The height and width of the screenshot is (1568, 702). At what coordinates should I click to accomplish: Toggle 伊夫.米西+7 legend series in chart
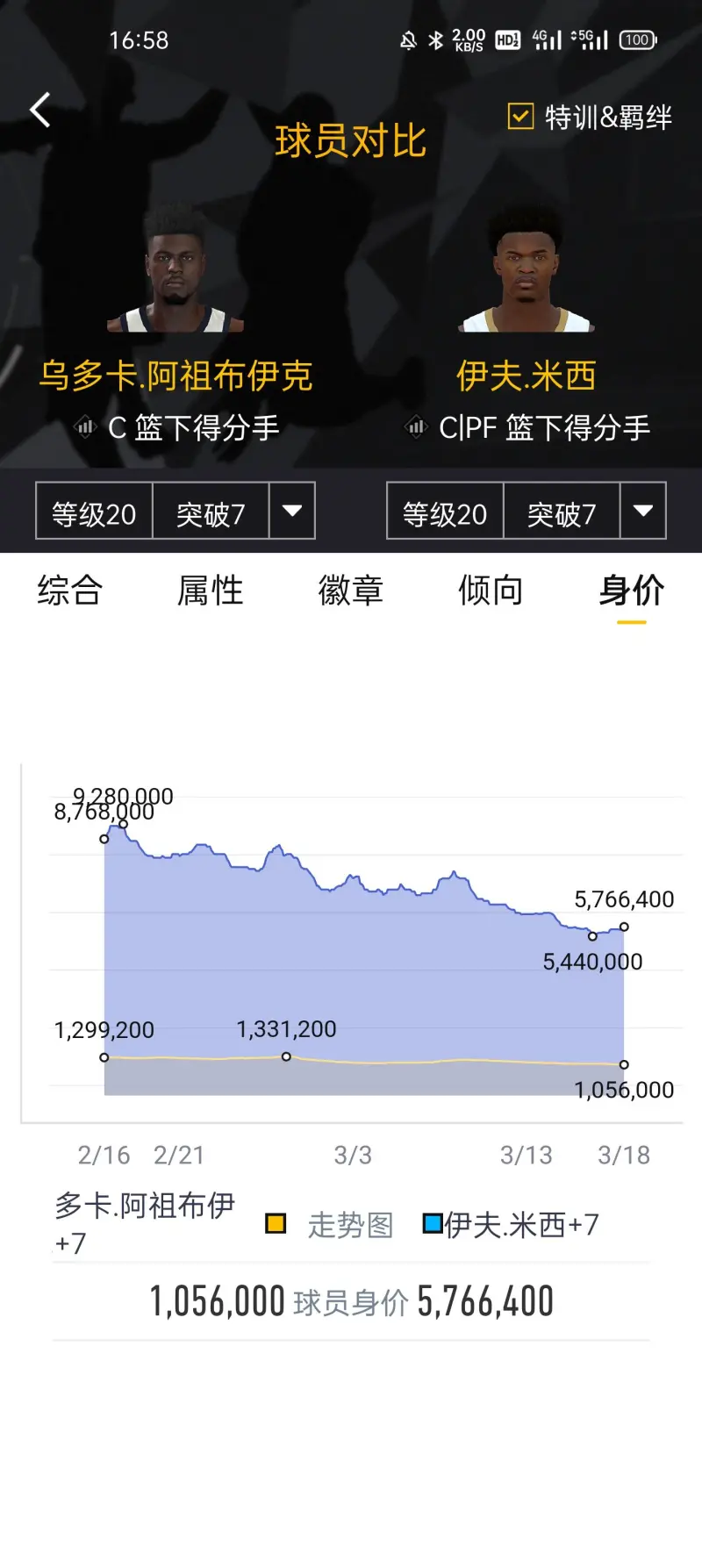(x=511, y=1224)
